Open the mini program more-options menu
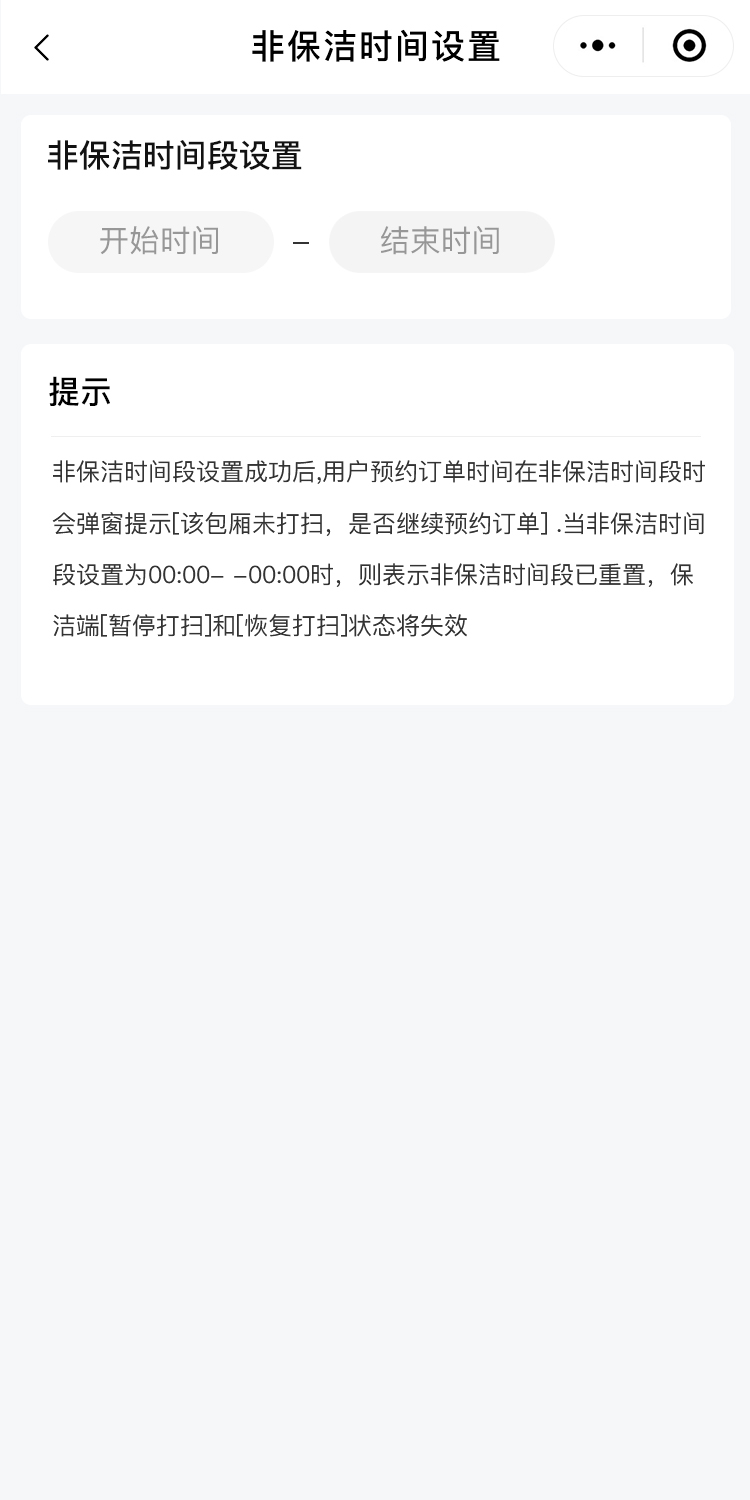This screenshot has width=750, height=1500. 598,46
